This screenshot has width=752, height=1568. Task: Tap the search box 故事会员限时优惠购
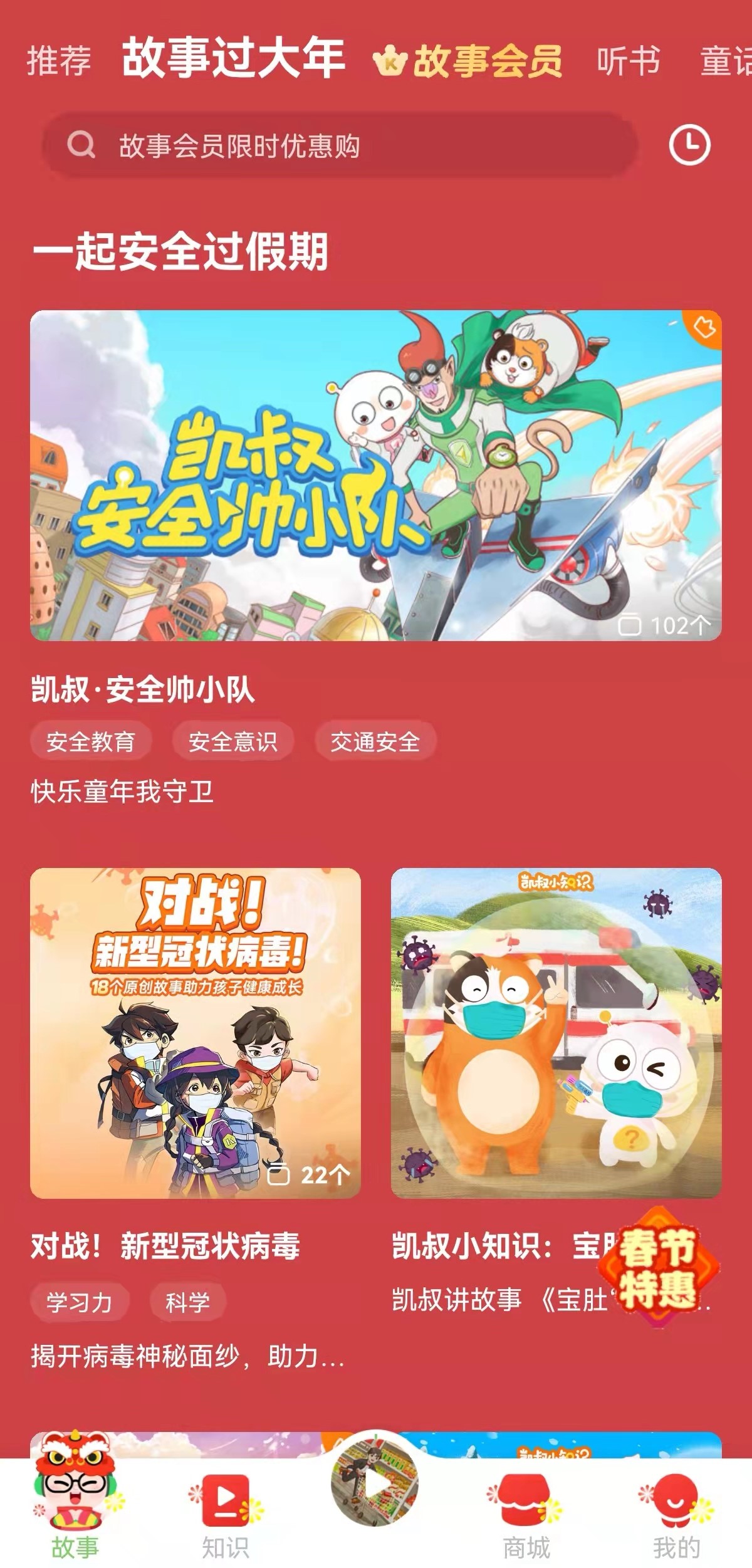340,145
